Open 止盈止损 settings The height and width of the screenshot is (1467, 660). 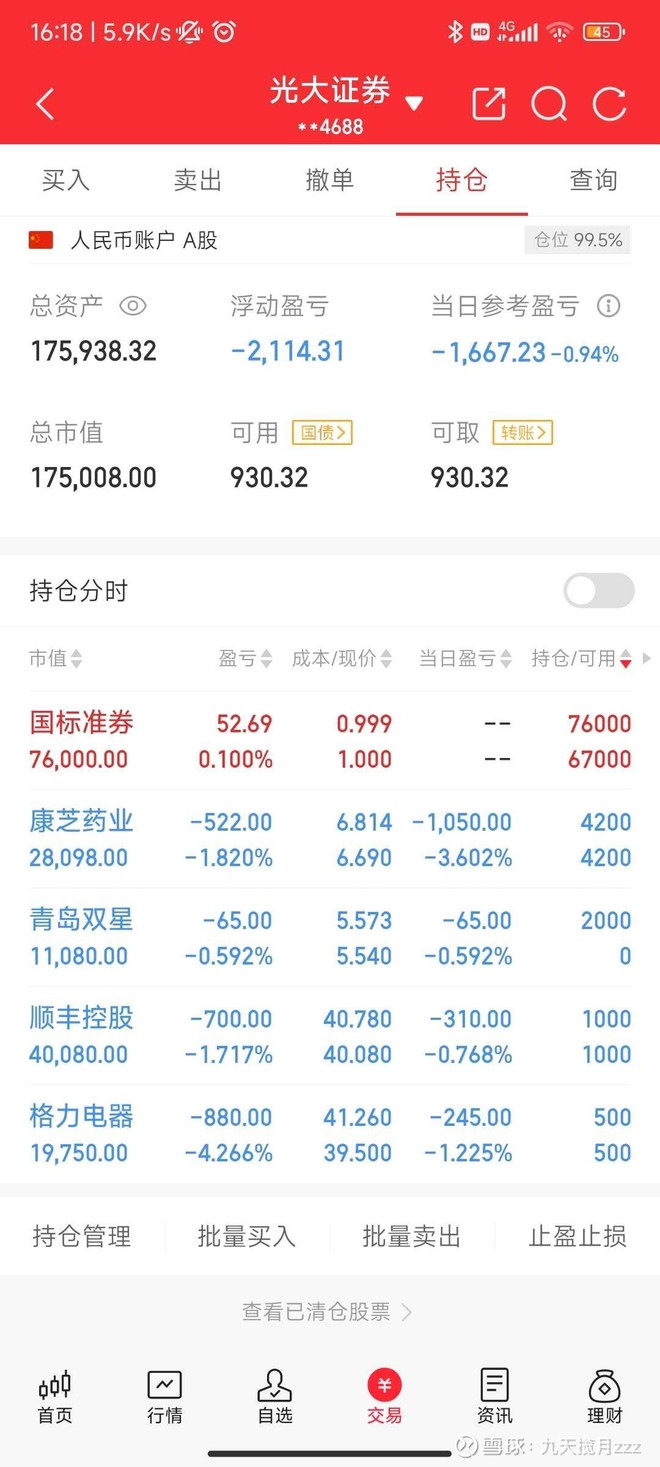[577, 1236]
